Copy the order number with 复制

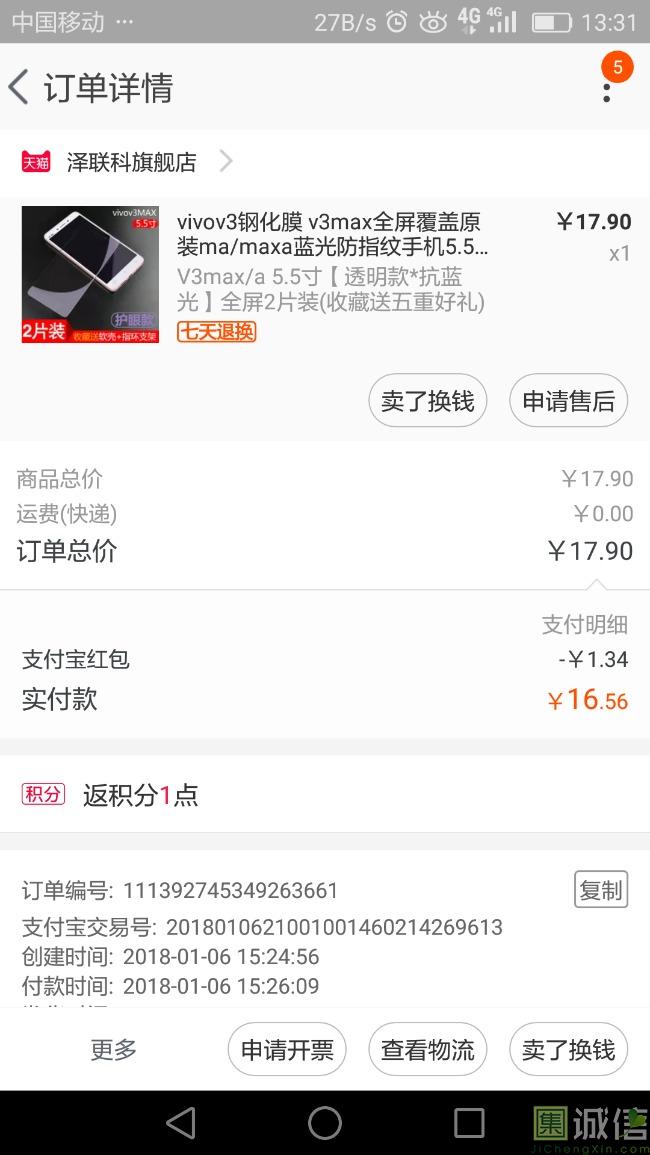[x=601, y=890]
